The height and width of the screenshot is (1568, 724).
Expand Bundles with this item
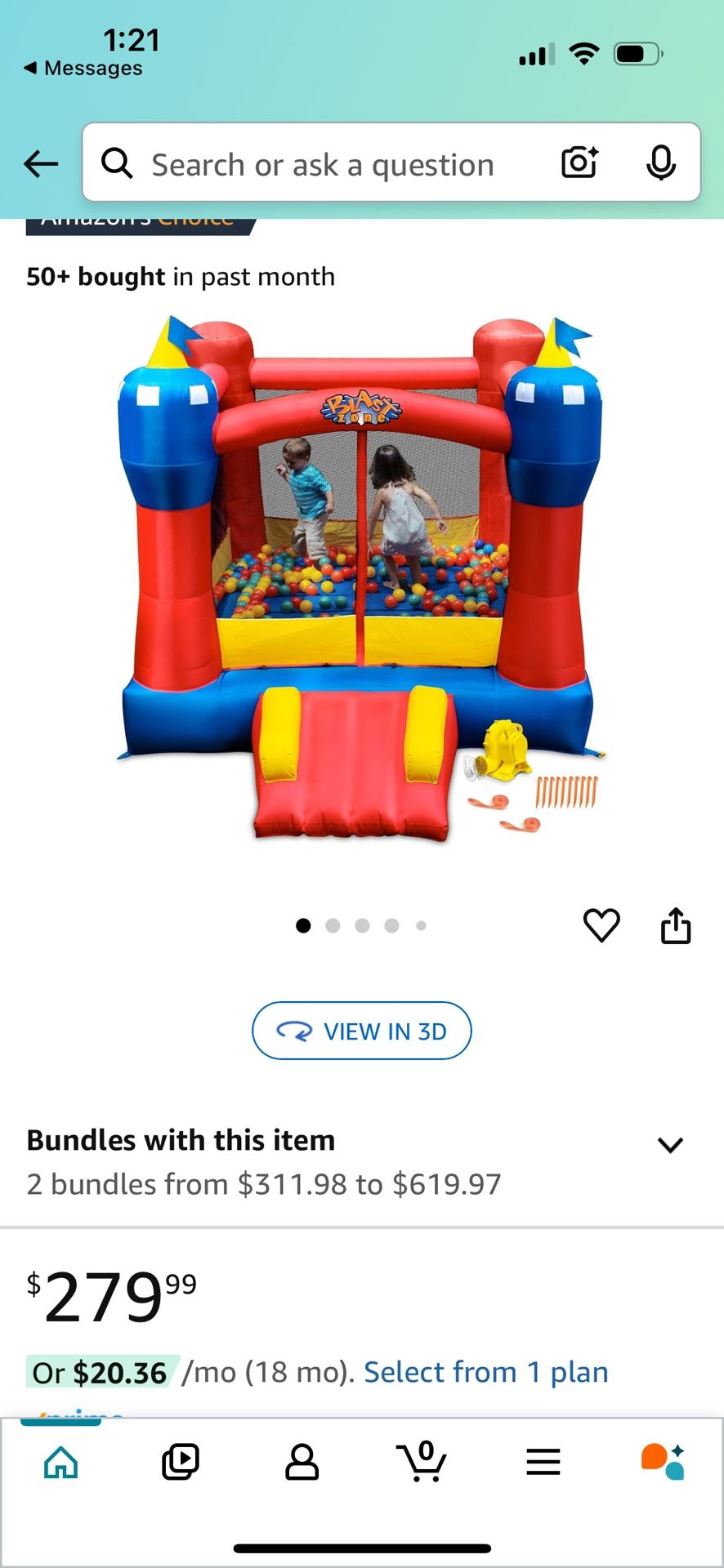click(670, 1145)
